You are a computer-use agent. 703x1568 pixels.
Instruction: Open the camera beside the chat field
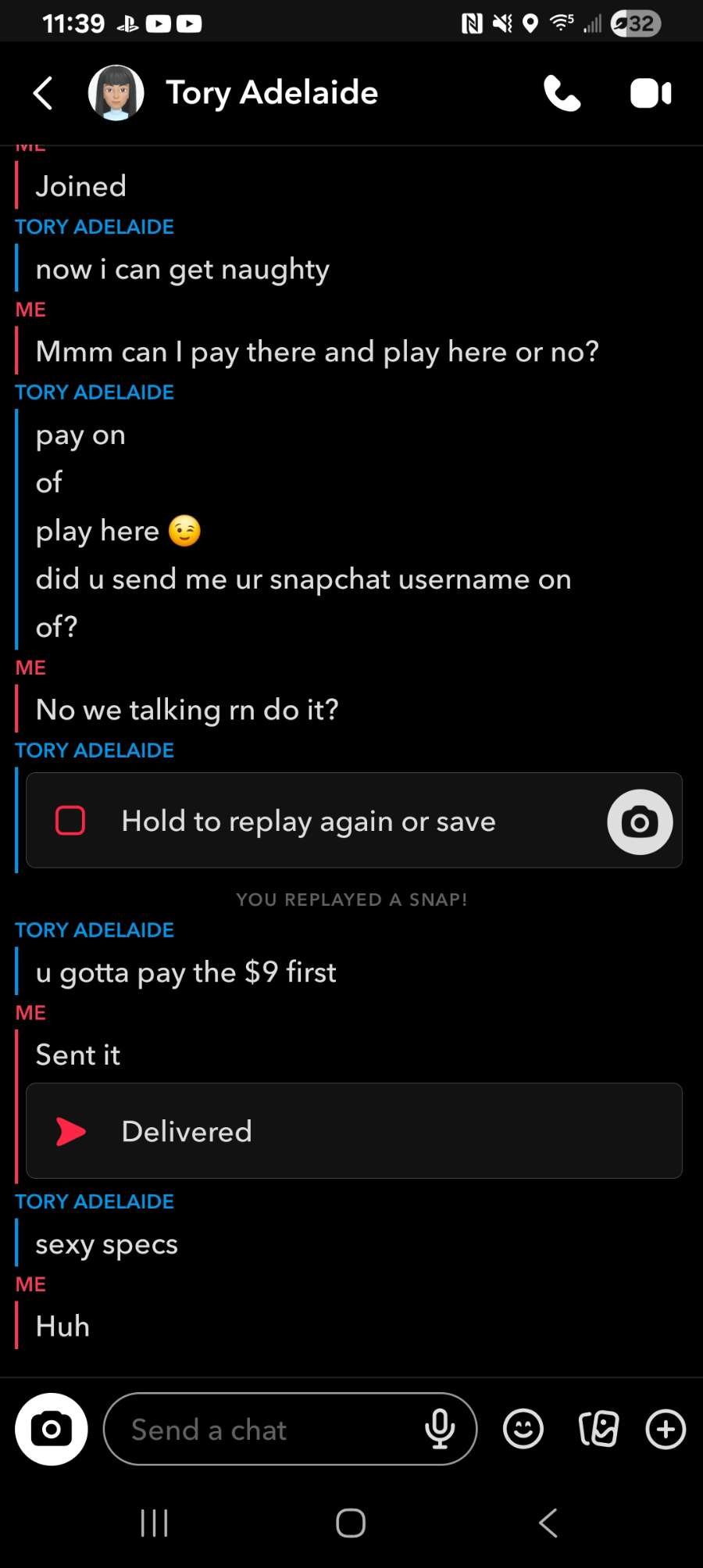(52, 1429)
